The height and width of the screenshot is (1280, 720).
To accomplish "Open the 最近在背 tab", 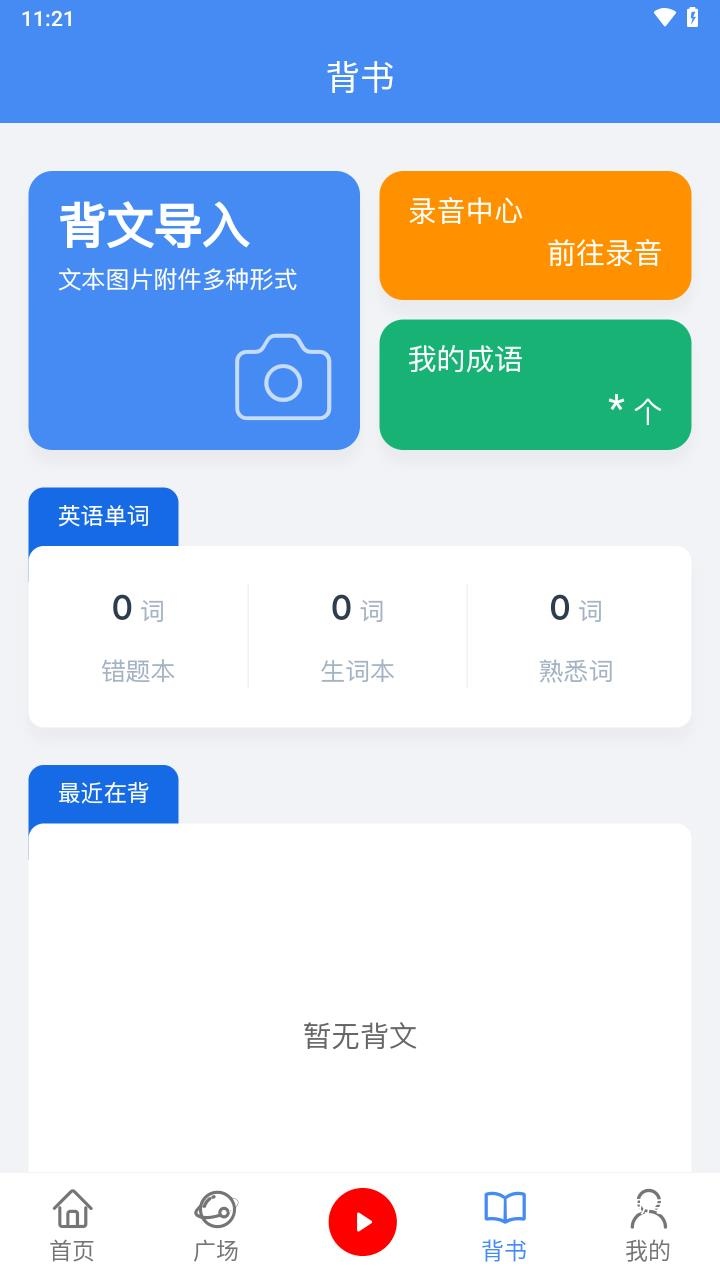I will (104, 793).
